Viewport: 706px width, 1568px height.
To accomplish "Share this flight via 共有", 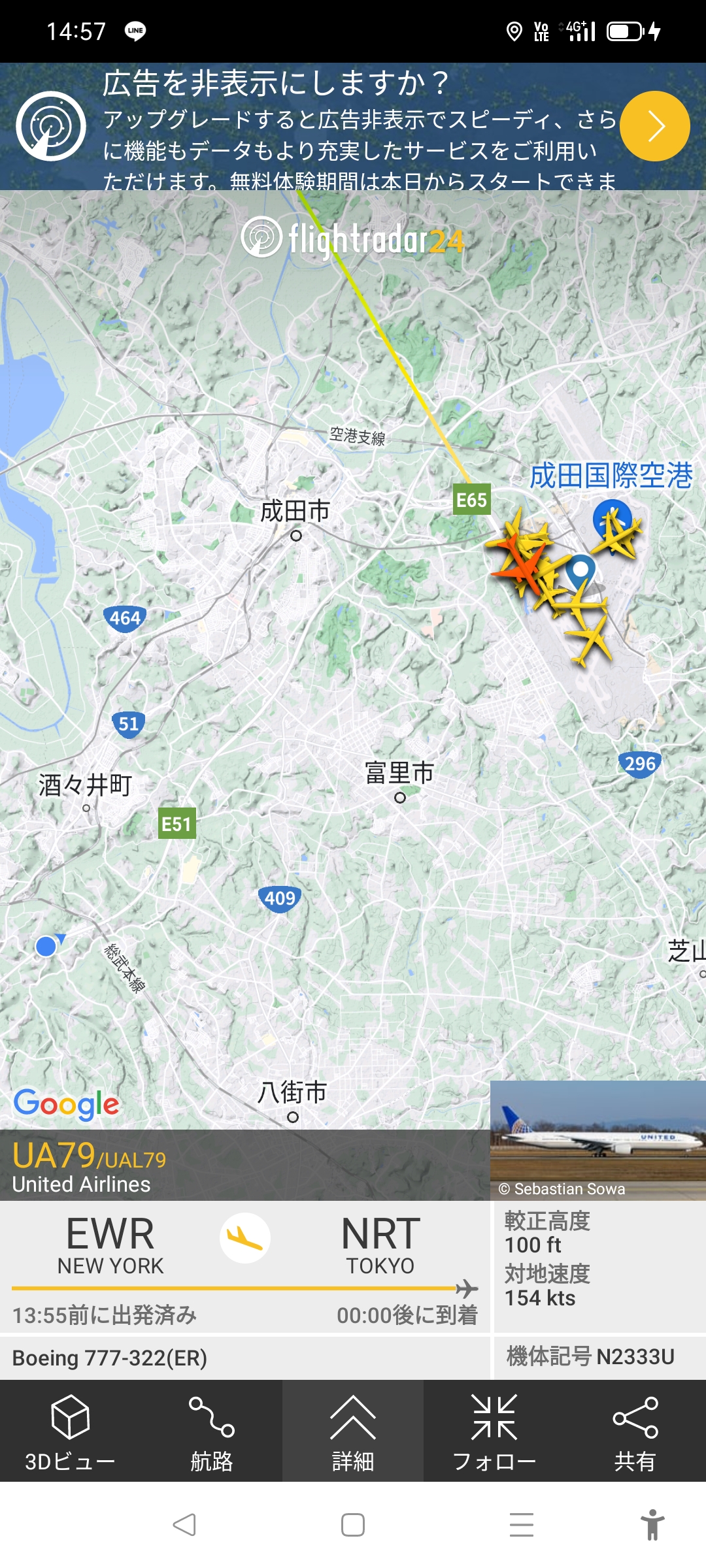I will [x=635, y=1432].
